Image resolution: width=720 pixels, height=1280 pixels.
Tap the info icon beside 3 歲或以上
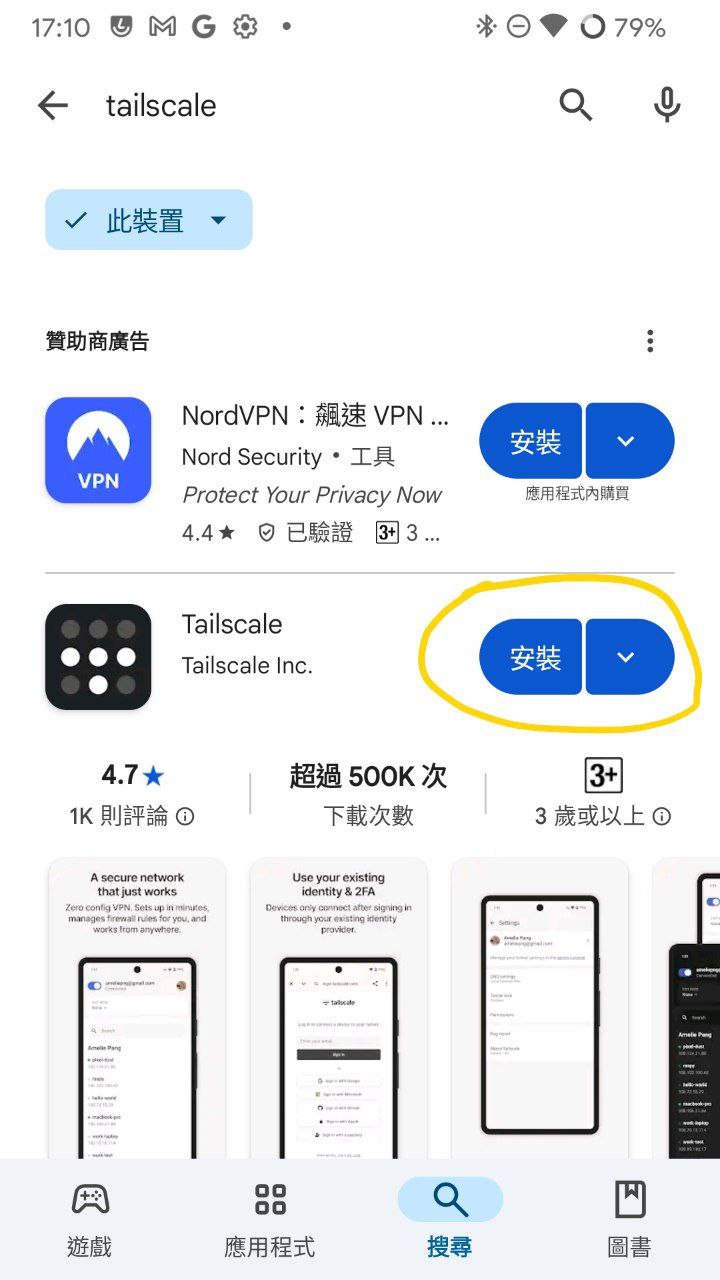coord(662,816)
